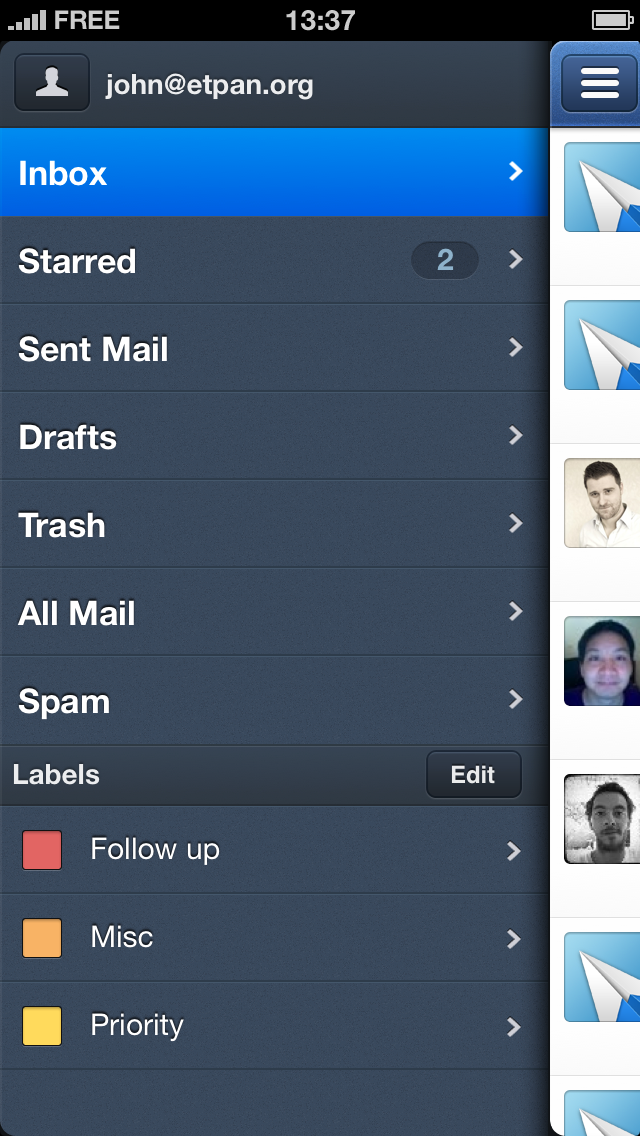Tap the hamburger menu button

tap(599, 83)
